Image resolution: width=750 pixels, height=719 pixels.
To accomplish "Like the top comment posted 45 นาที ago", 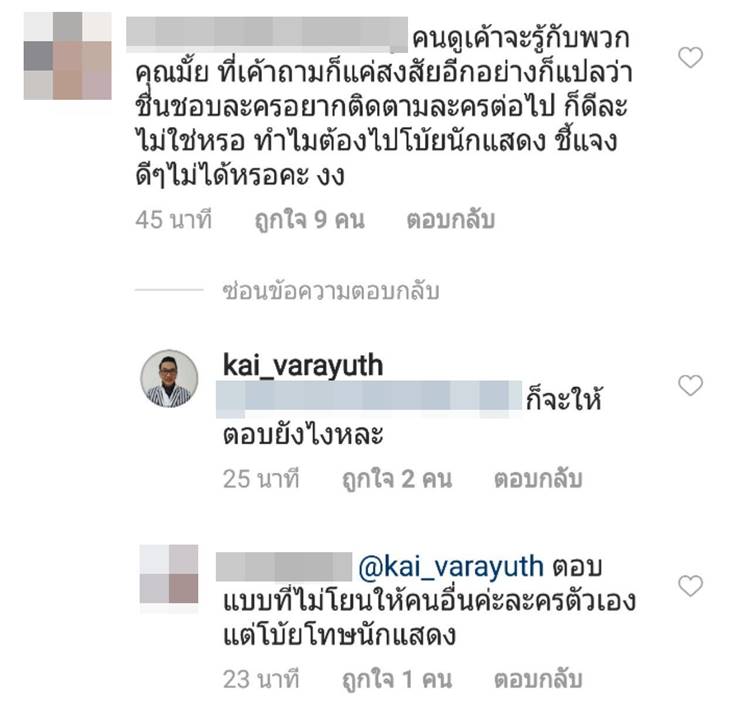I will pos(690,58).
